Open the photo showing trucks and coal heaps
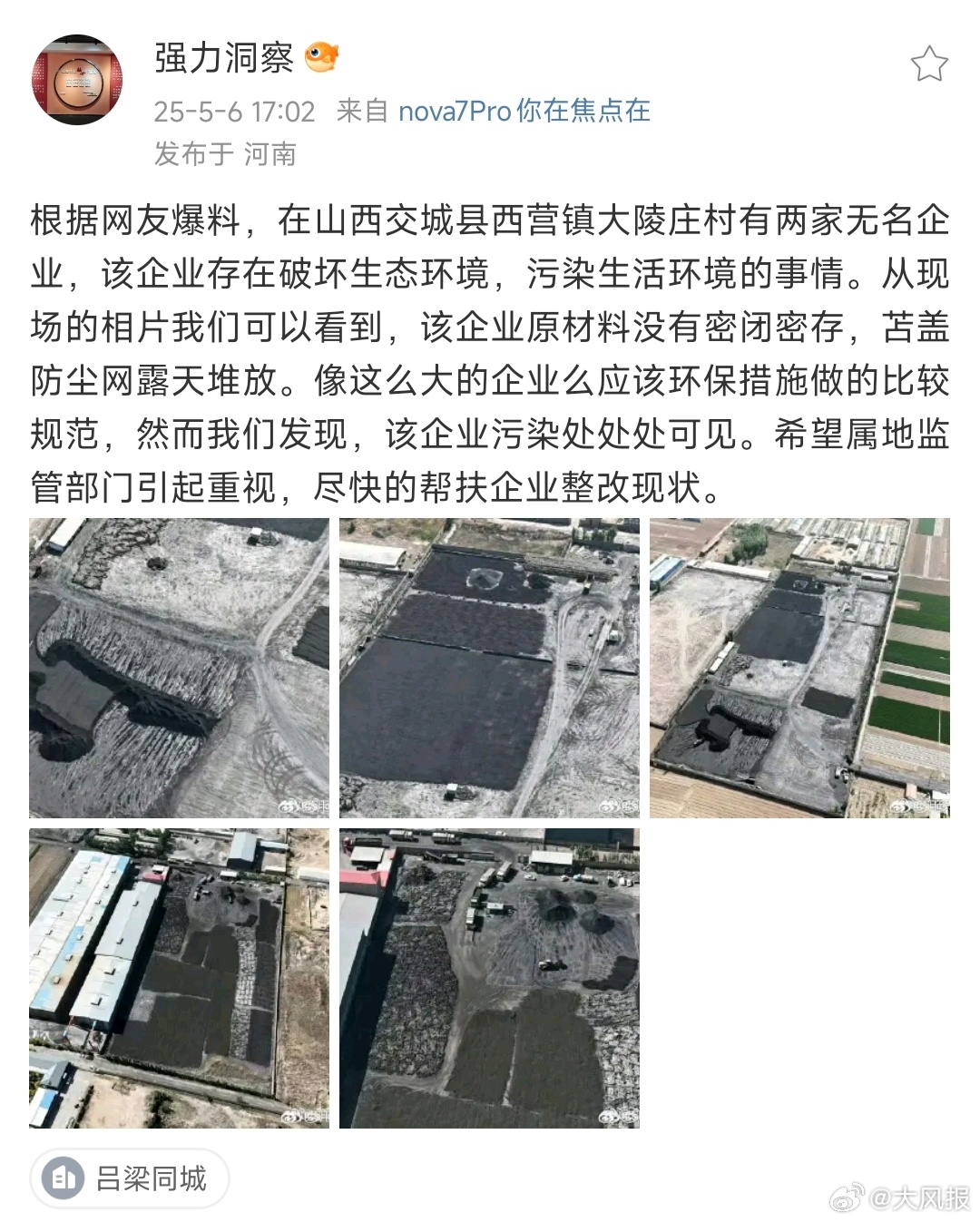The image size is (980, 1222). [x=489, y=978]
